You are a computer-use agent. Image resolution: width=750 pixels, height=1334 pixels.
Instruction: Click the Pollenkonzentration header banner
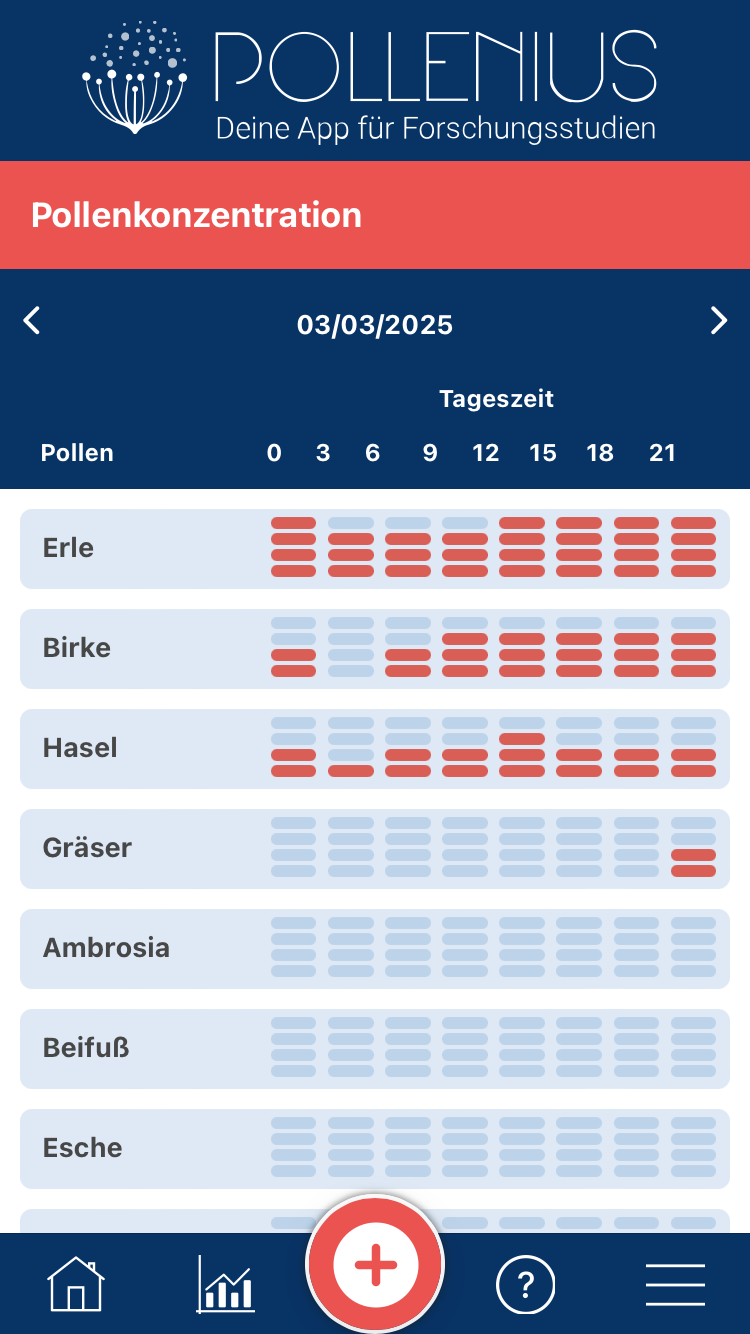click(x=196, y=215)
